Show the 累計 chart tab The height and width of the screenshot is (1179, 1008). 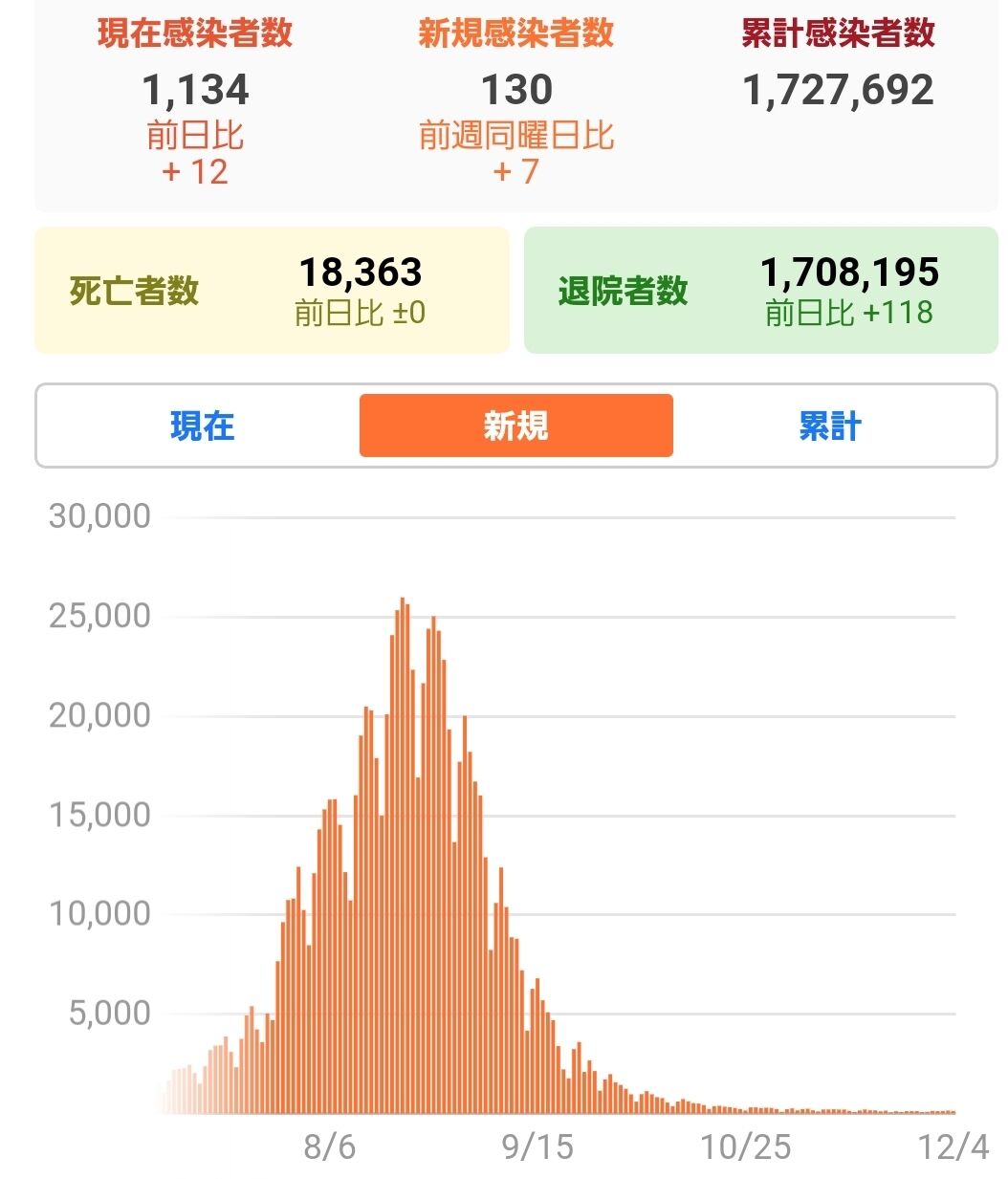coord(830,426)
